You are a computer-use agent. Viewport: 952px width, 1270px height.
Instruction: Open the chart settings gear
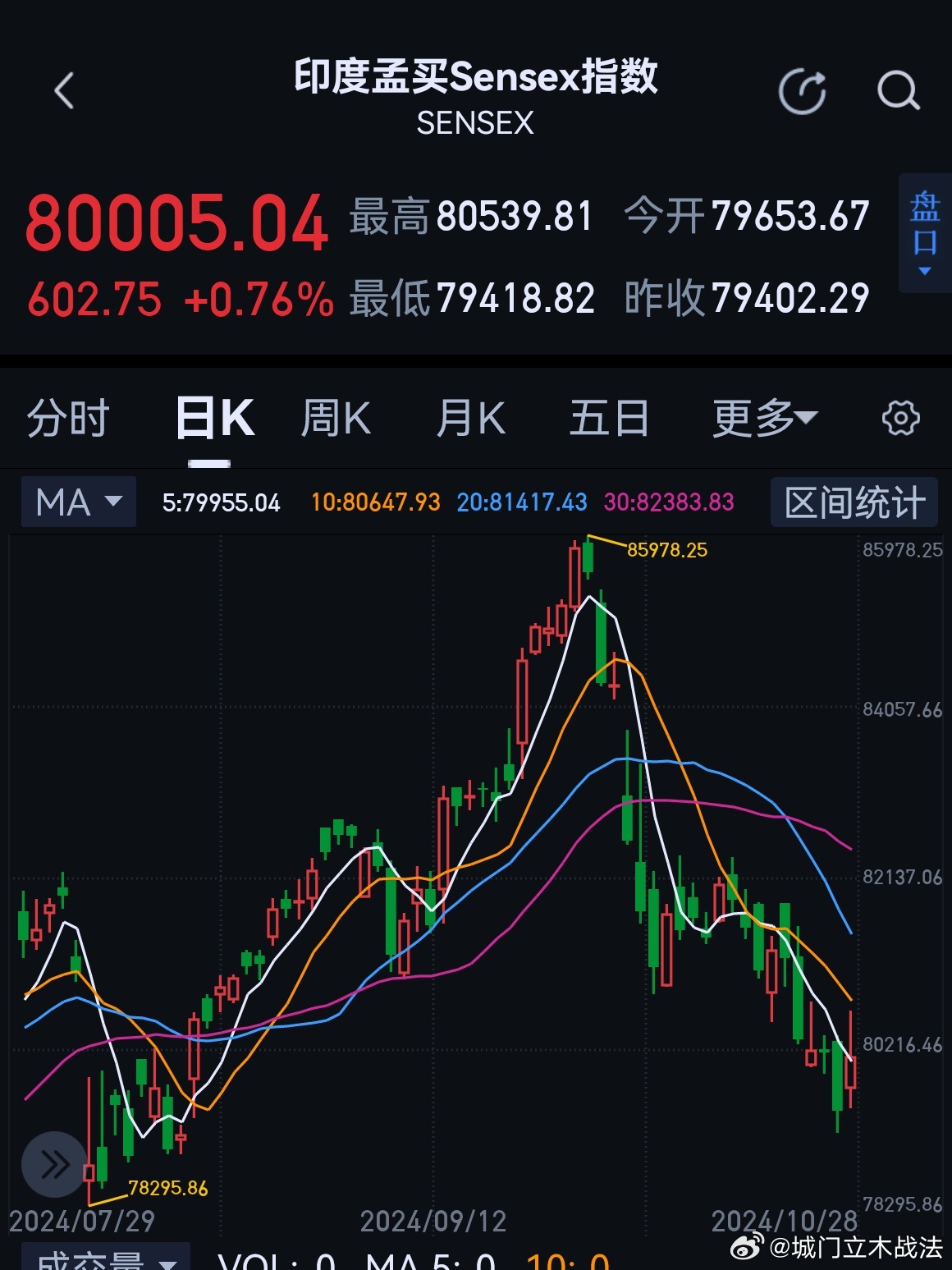coord(900,417)
